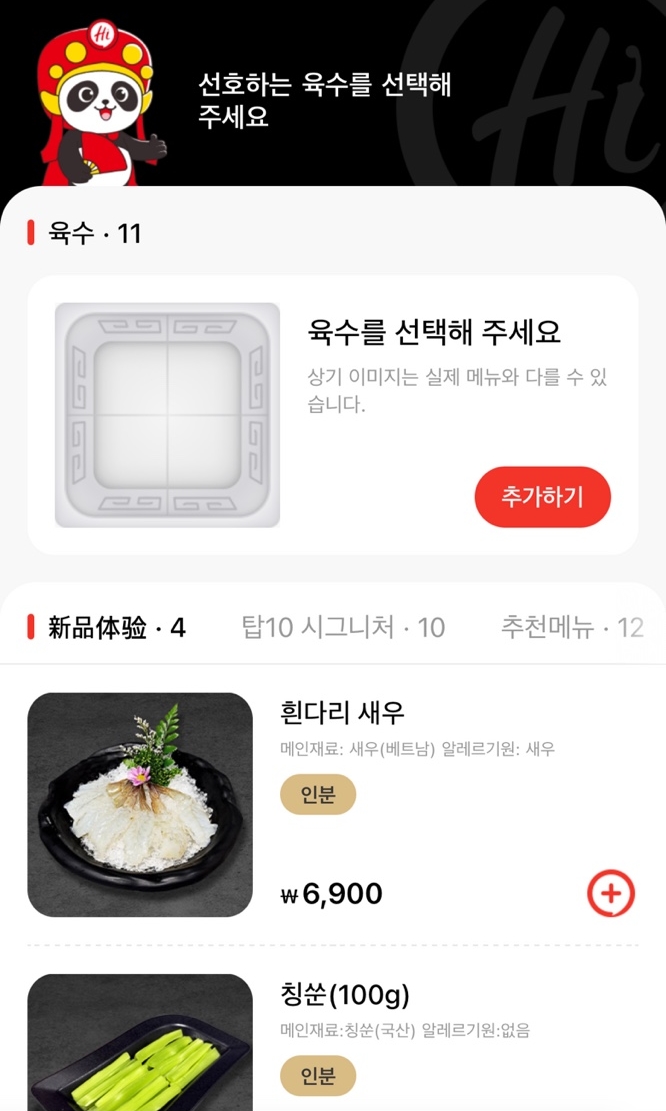The height and width of the screenshot is (1111, 666).
Task: Select the 인분 chip under 흰다리 새우
Action: 318,794
